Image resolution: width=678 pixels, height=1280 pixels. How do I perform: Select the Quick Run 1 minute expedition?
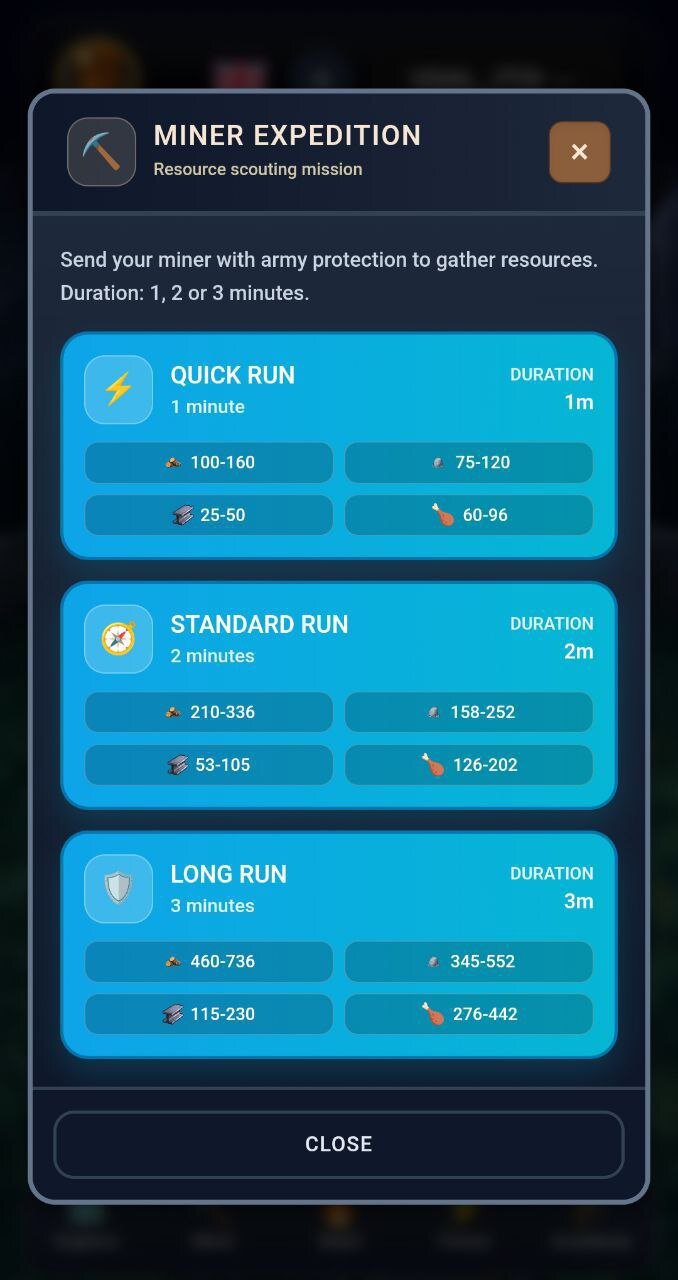338,392
